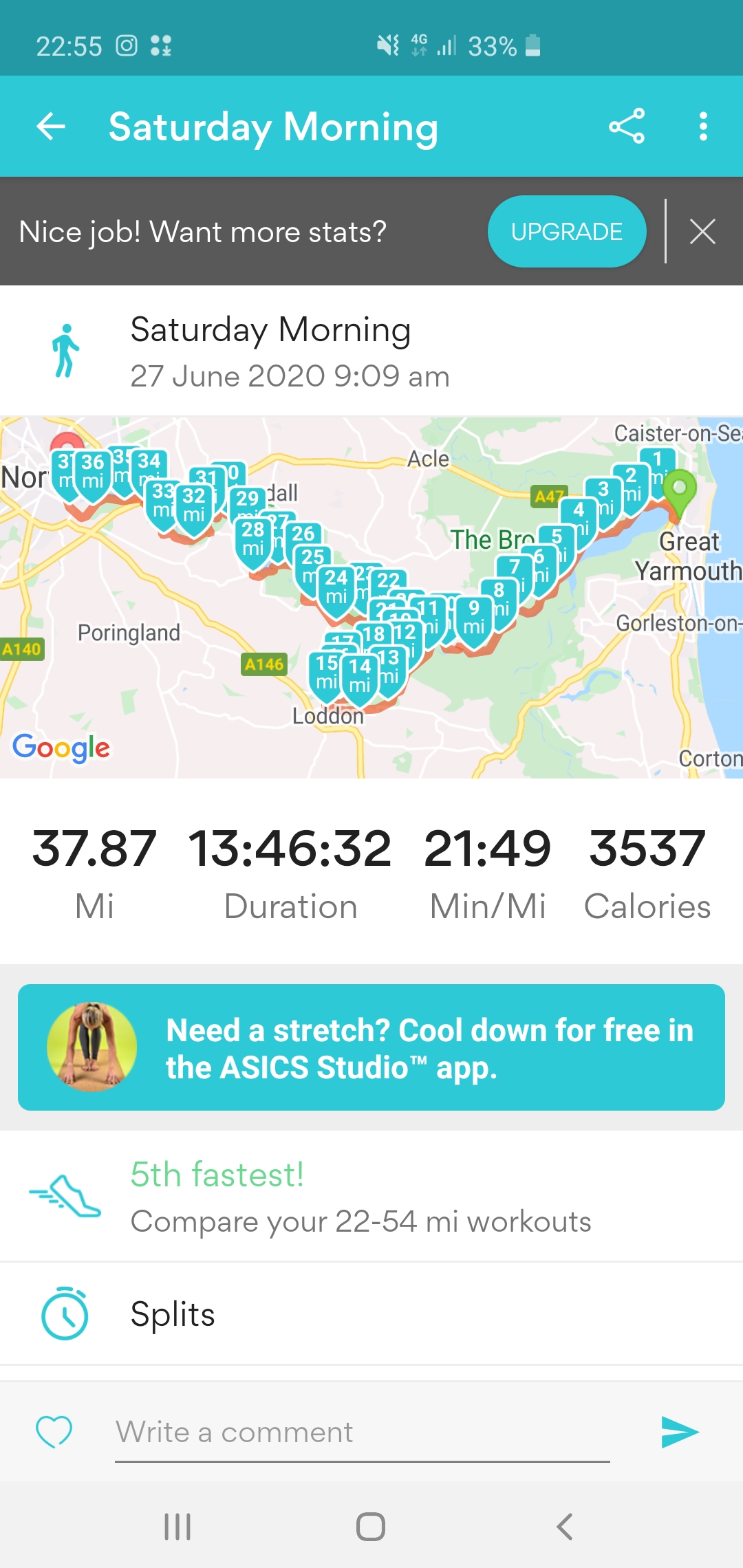Open recent apps from the navigation bar
Viewport: 743px width, 1568px height.
177,1527
